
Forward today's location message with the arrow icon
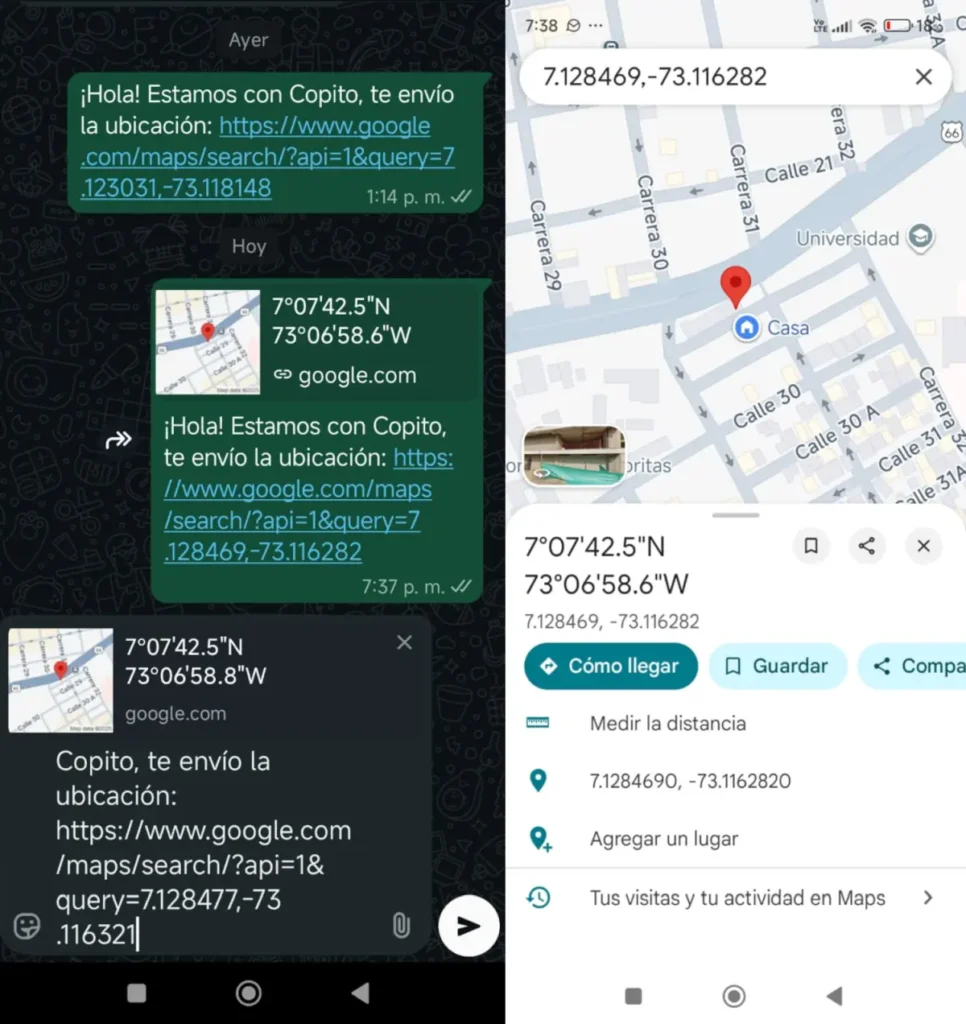coord(119,440)
